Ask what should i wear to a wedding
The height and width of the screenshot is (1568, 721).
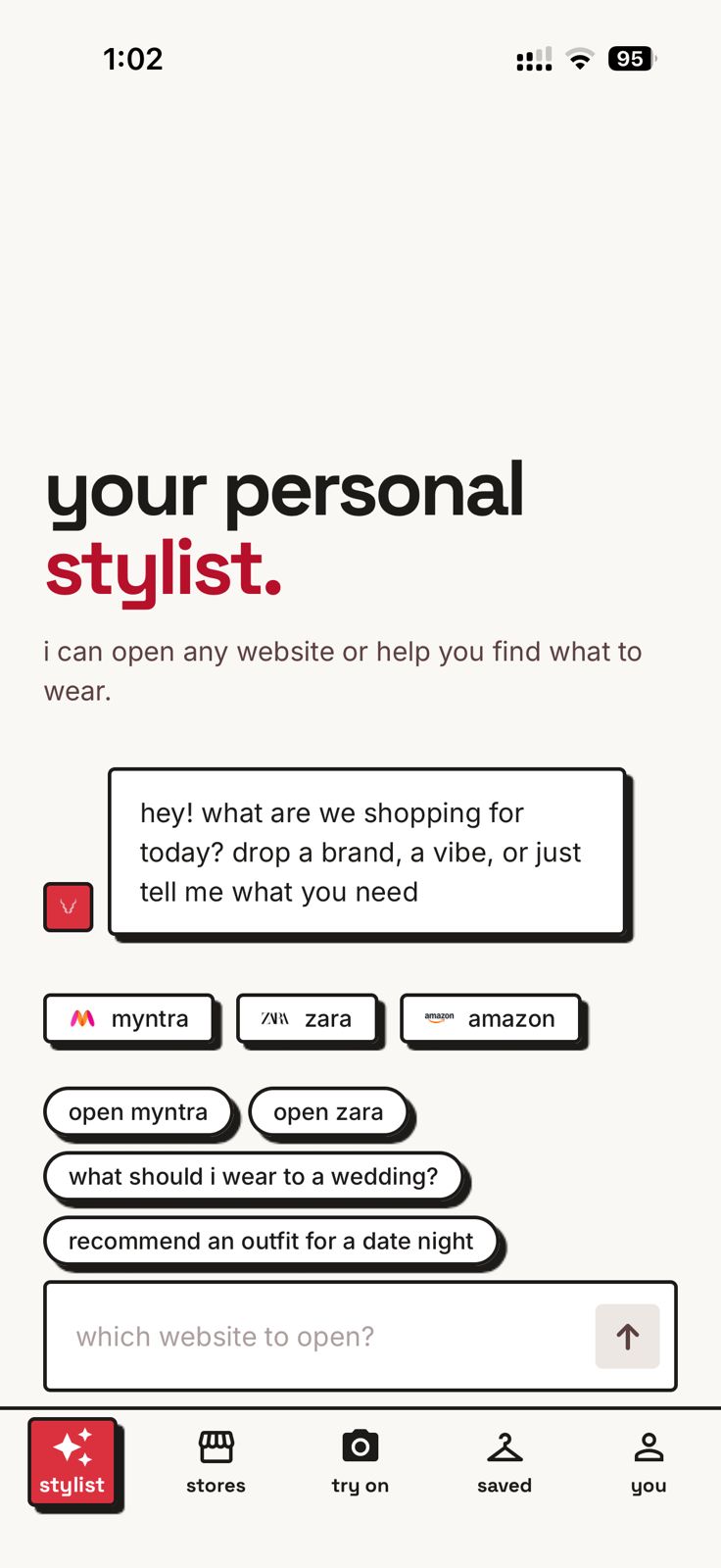point(254,1176)
